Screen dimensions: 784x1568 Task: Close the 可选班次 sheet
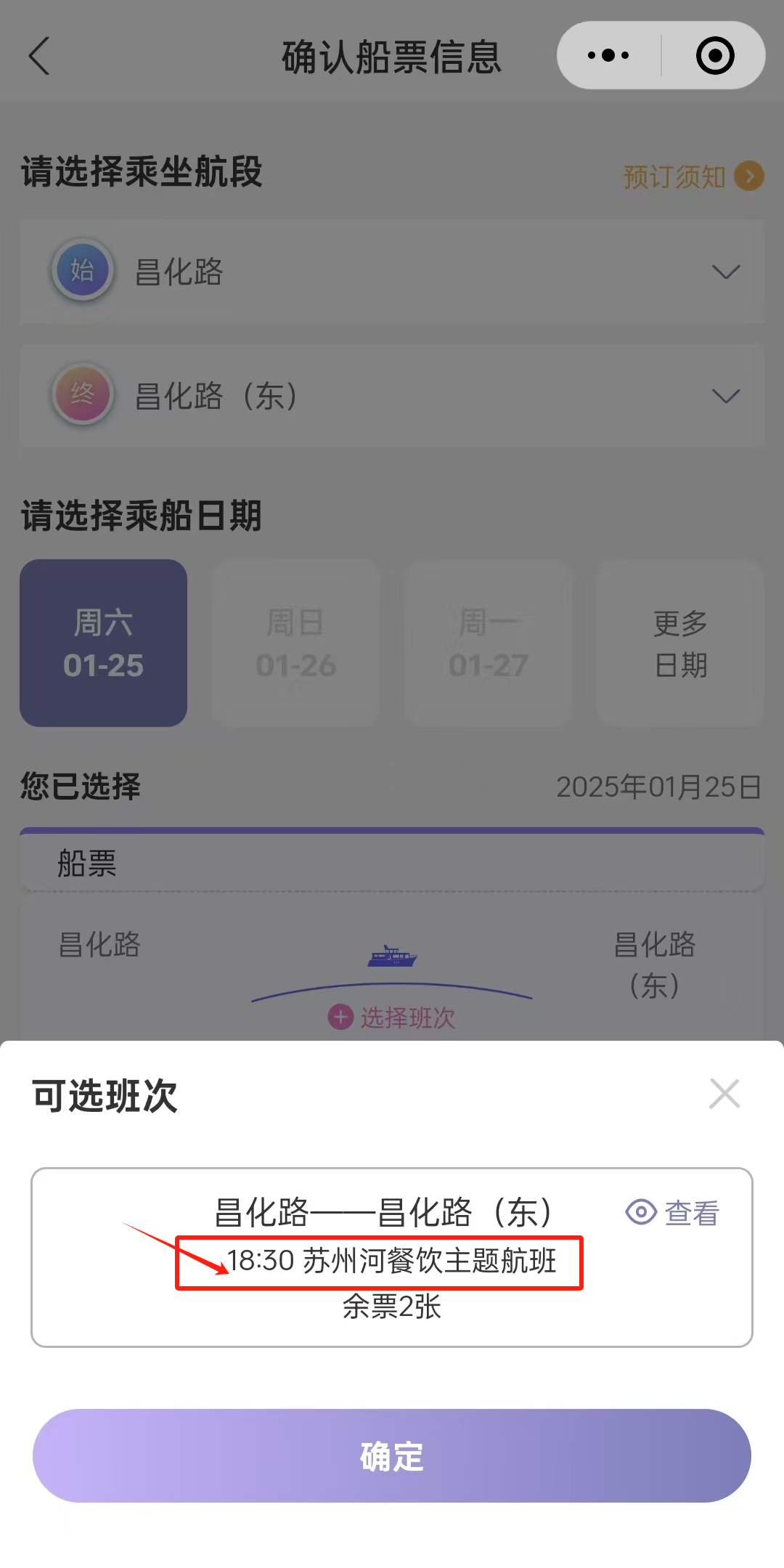(724, 1094)
